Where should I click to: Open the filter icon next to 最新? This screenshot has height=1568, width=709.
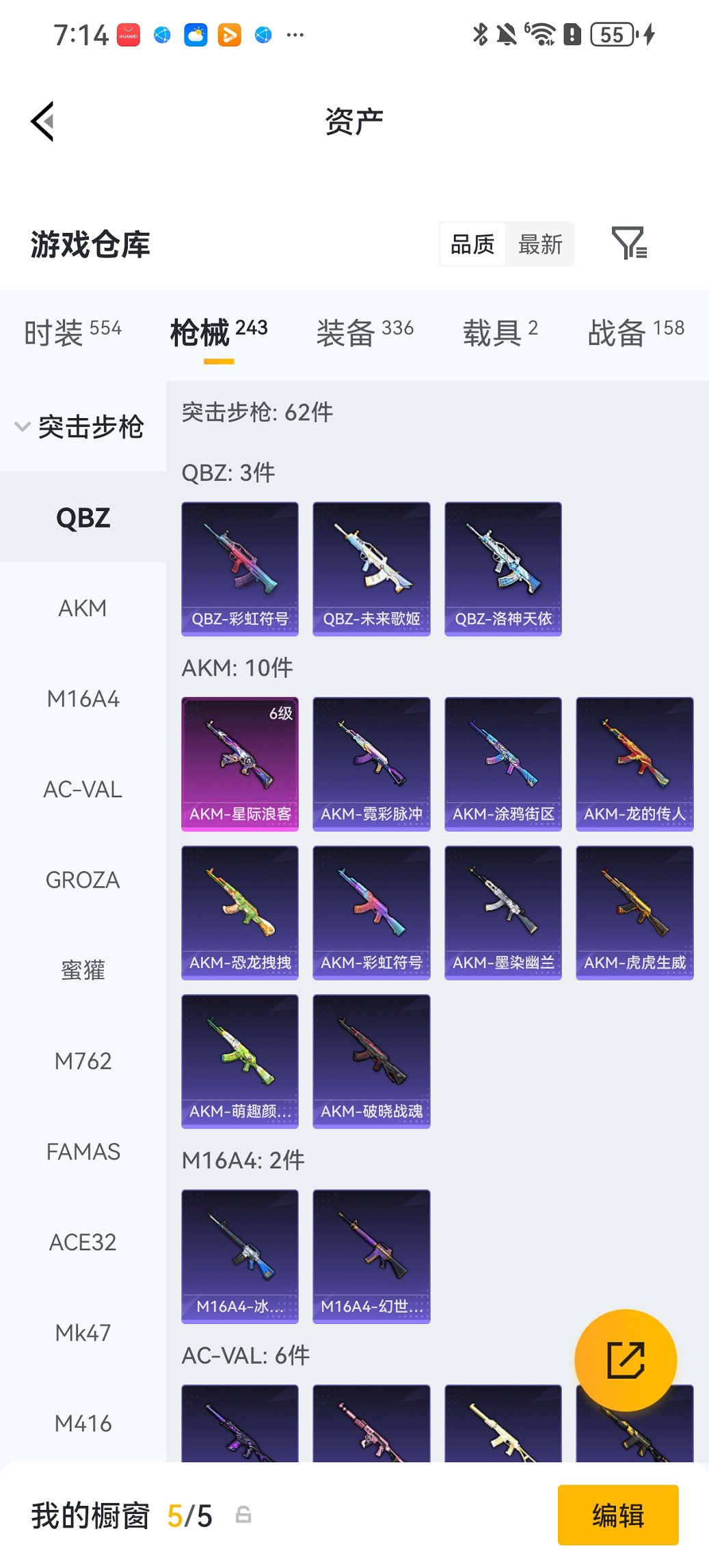pyautogui.click(x=628, y=243)
